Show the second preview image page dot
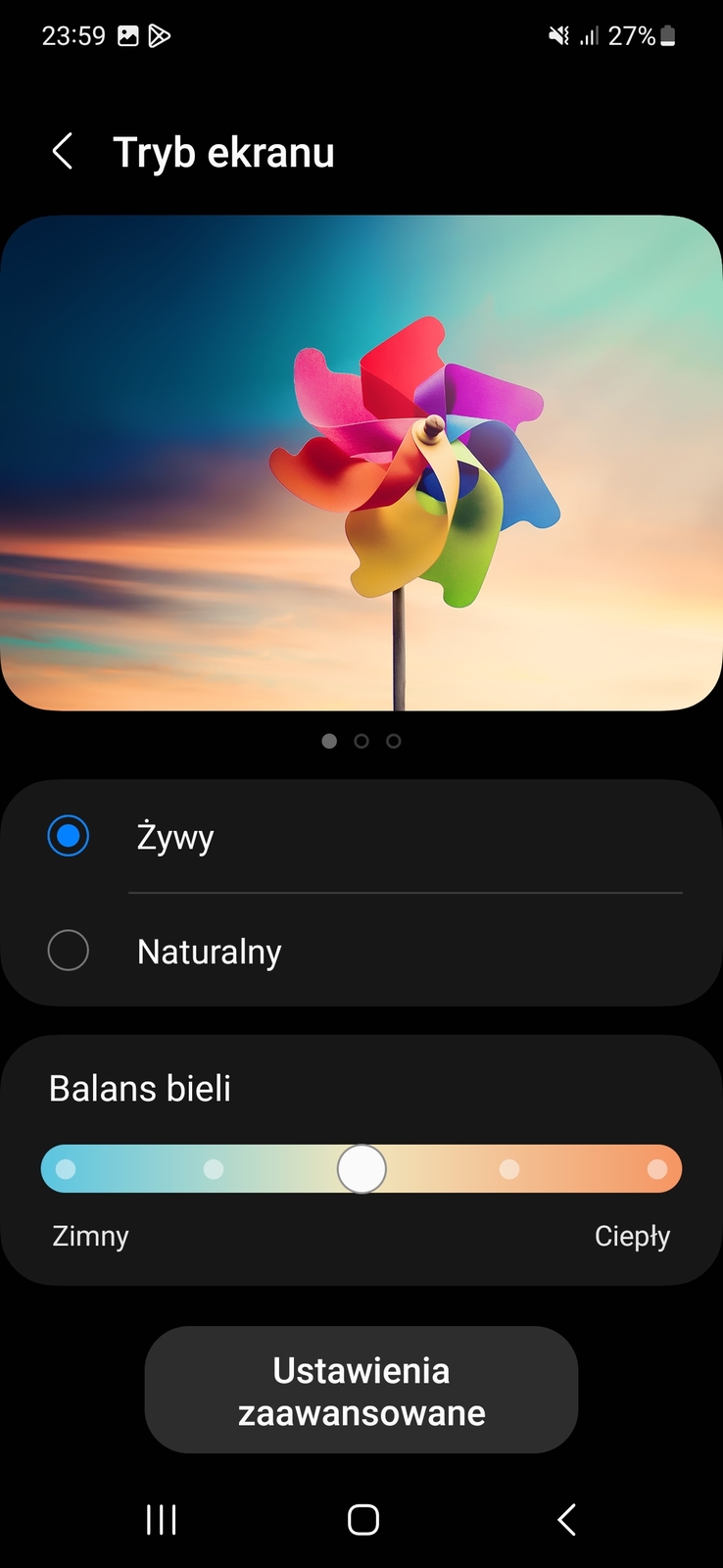This screenshot has height=1568, width=723. [361, 741]
